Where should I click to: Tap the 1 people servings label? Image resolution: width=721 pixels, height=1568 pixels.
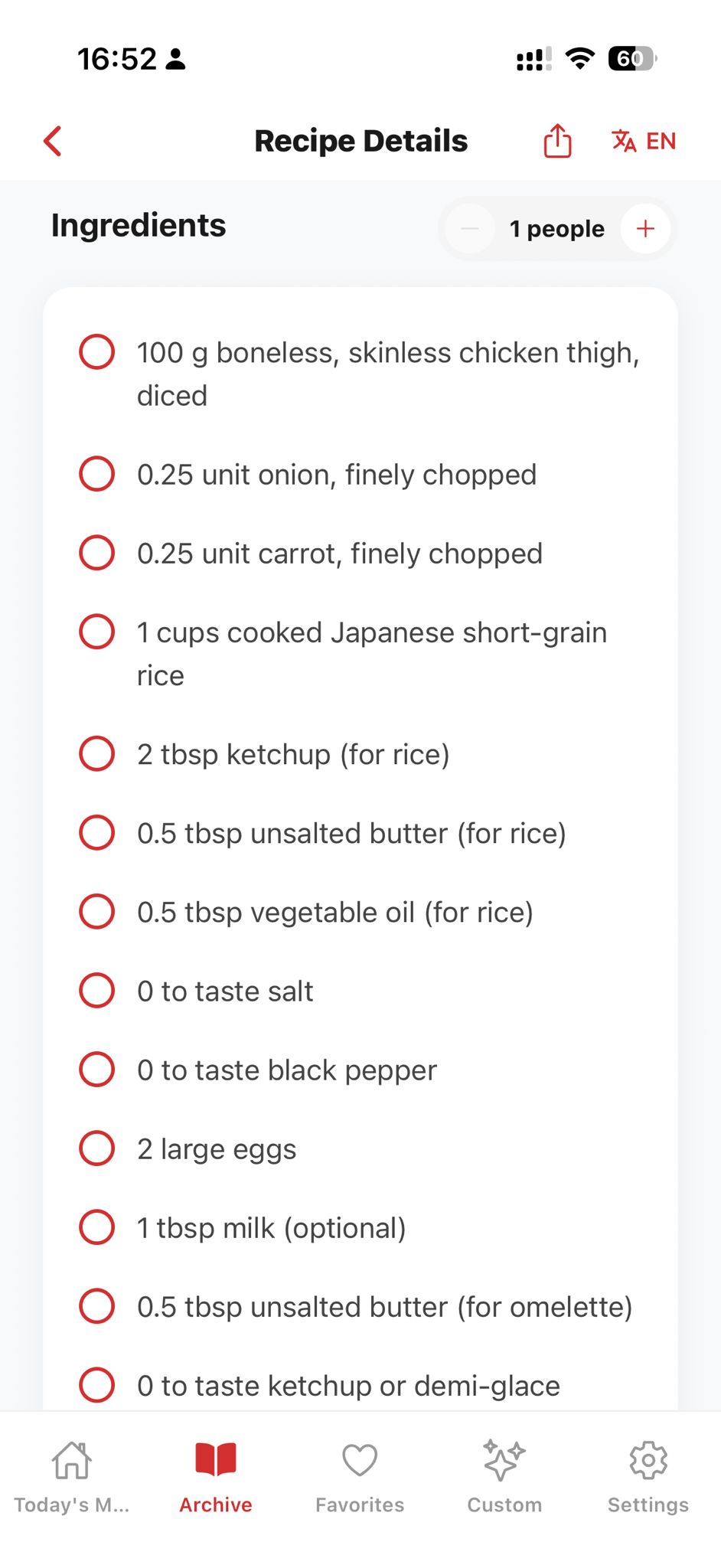pyautogui.click(x=556, y=228)
